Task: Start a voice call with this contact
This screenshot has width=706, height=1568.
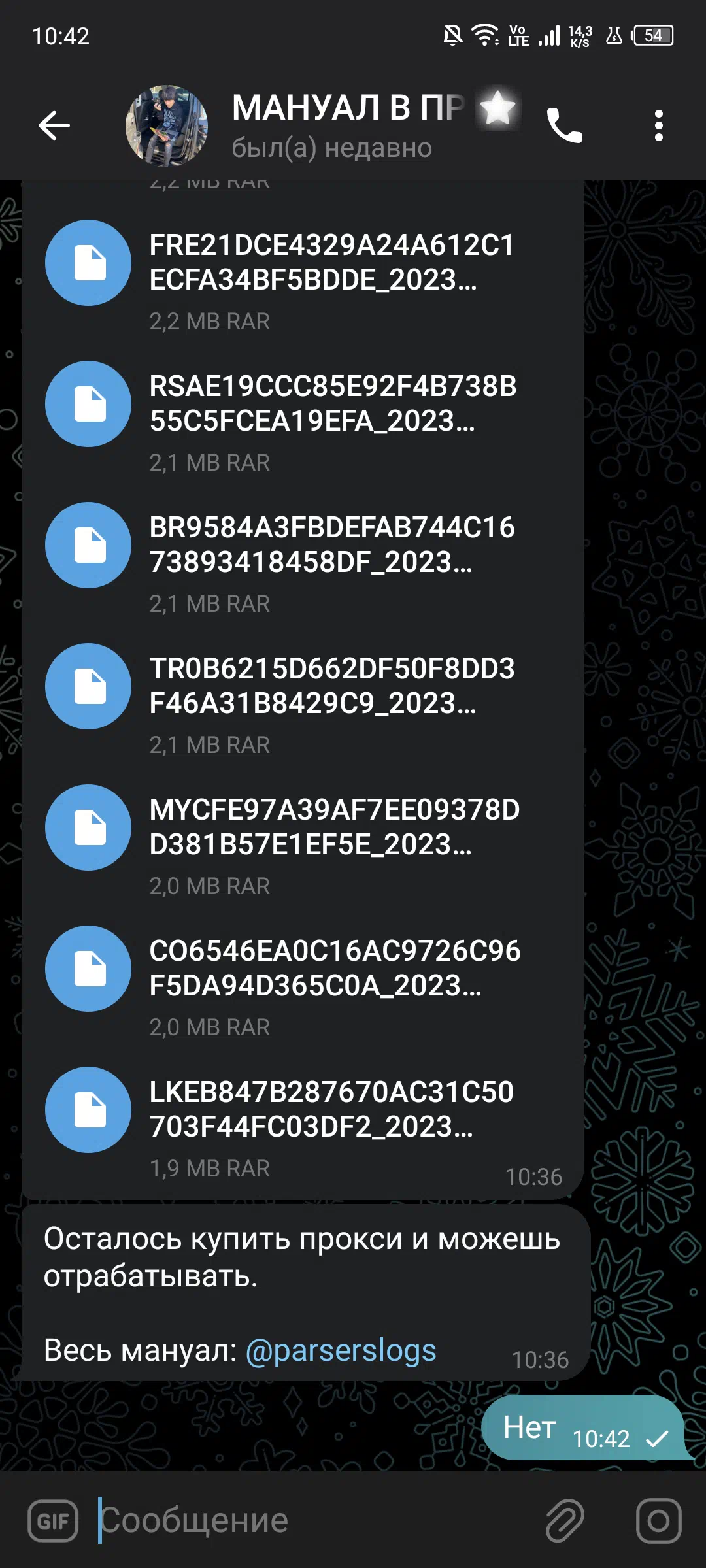Action: (x=564, y=125)
